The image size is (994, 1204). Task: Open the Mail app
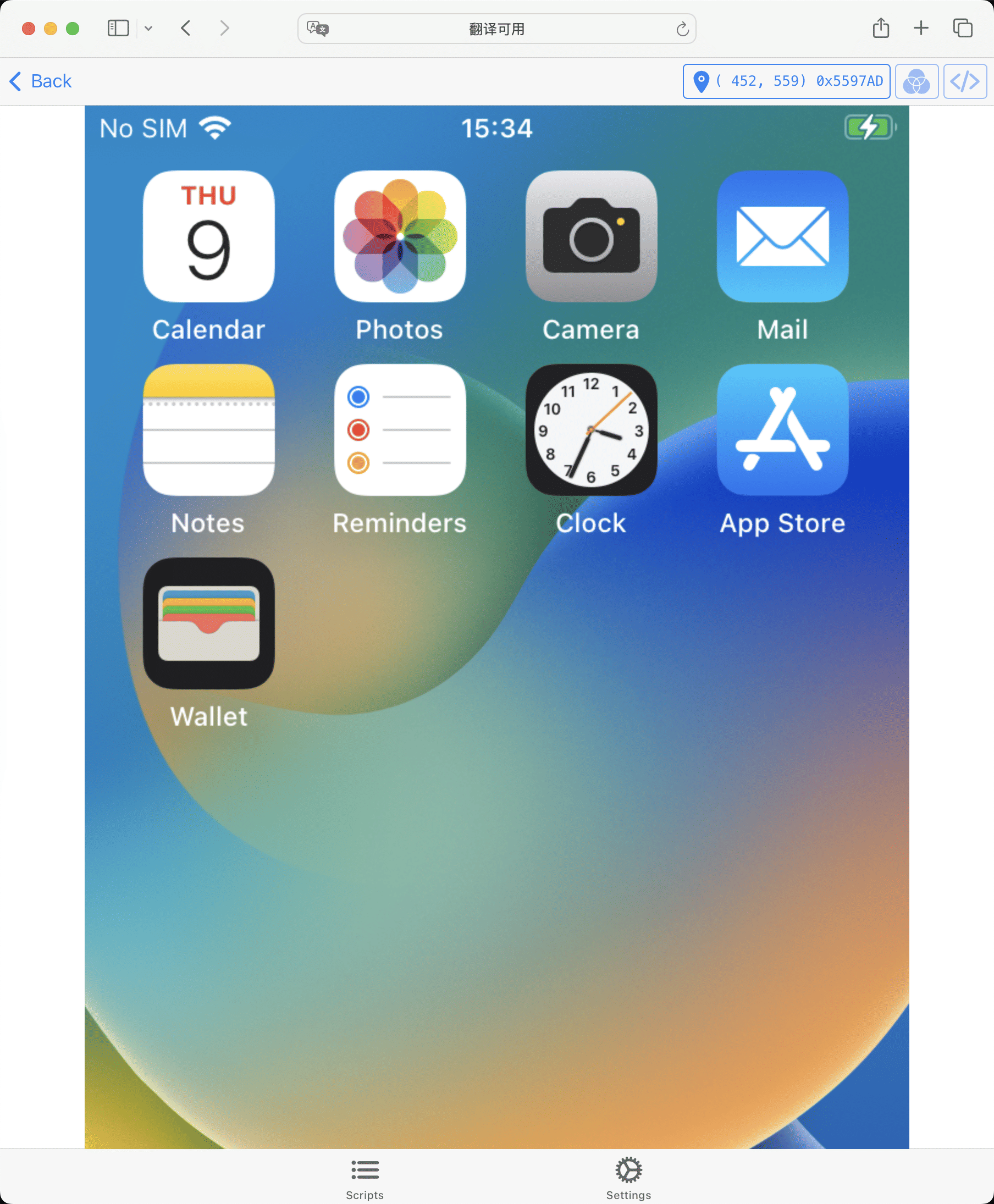(782, 236)
